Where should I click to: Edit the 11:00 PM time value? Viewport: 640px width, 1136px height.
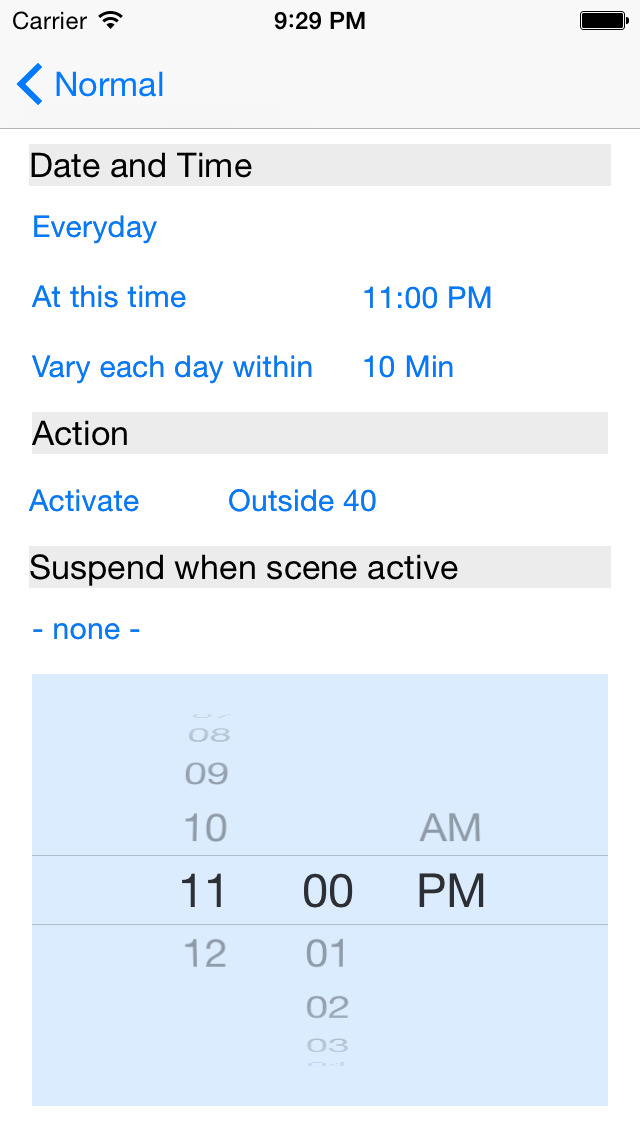point(427,298)
